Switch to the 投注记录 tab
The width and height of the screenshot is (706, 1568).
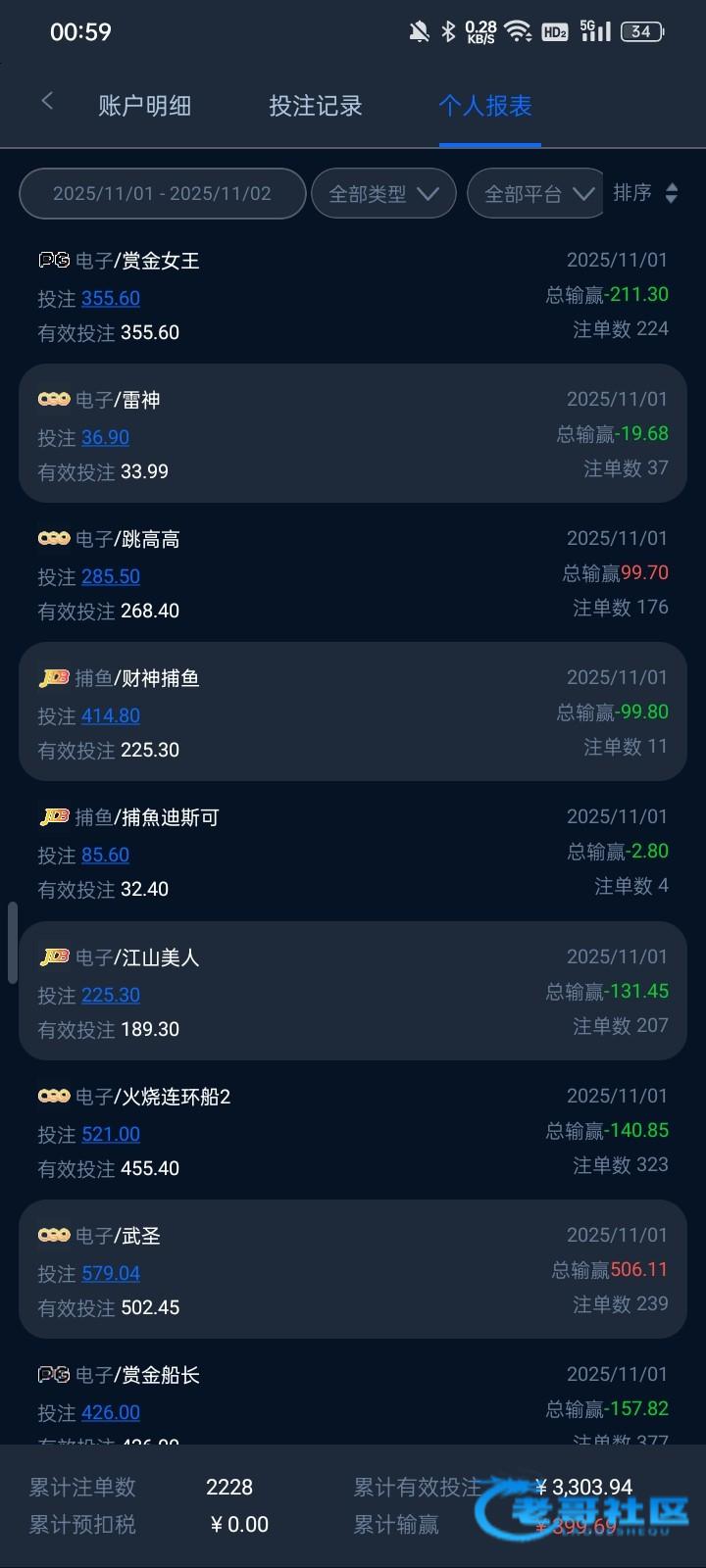(316, 106)
